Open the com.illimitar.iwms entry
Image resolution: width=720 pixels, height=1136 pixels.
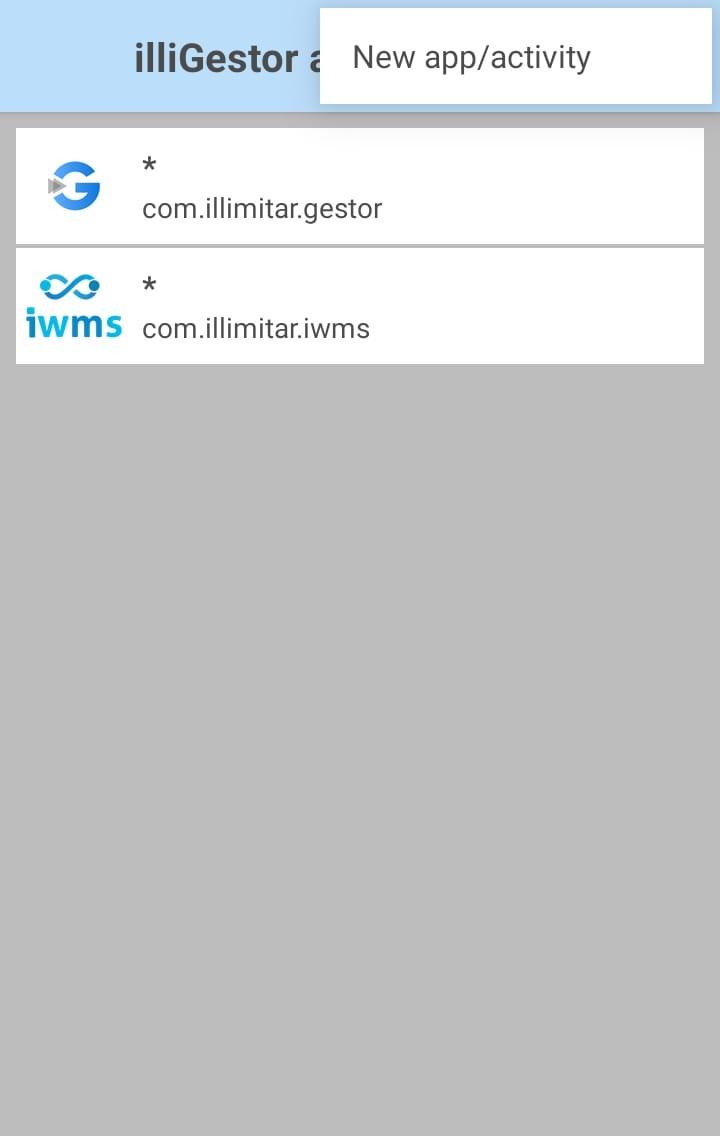tap(360, 307)
